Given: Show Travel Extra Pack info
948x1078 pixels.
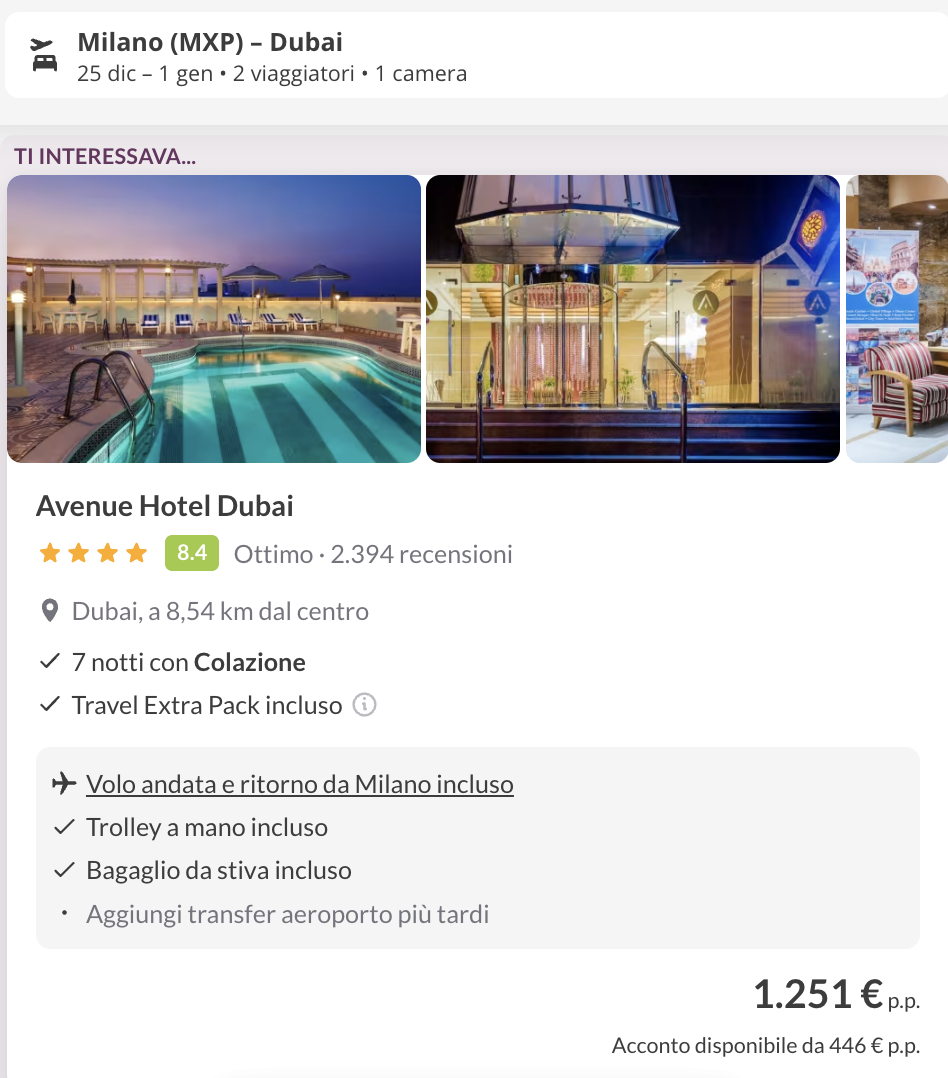Looking at the screenshot, I should 365,705.
